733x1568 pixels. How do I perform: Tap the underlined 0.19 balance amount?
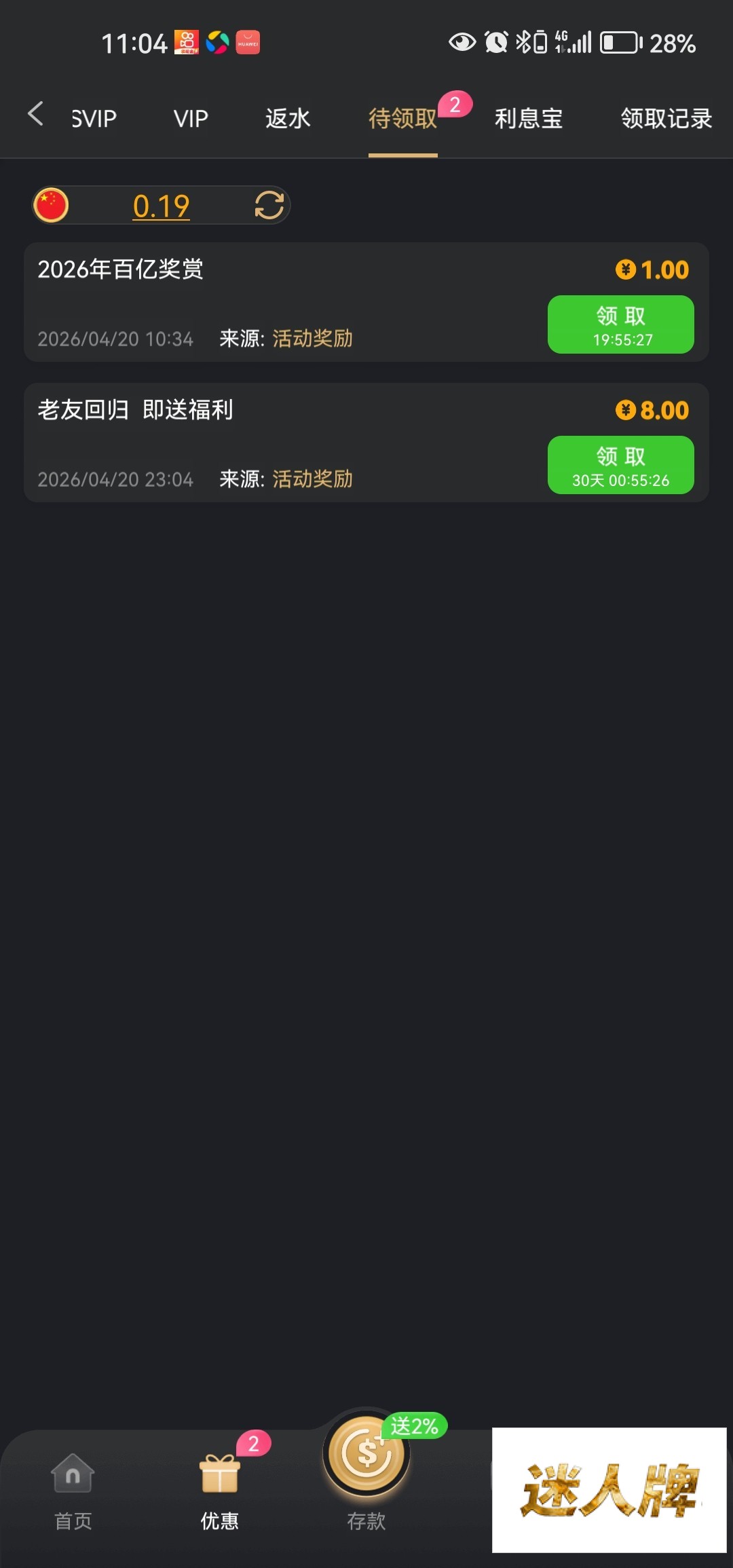point(161,206)
